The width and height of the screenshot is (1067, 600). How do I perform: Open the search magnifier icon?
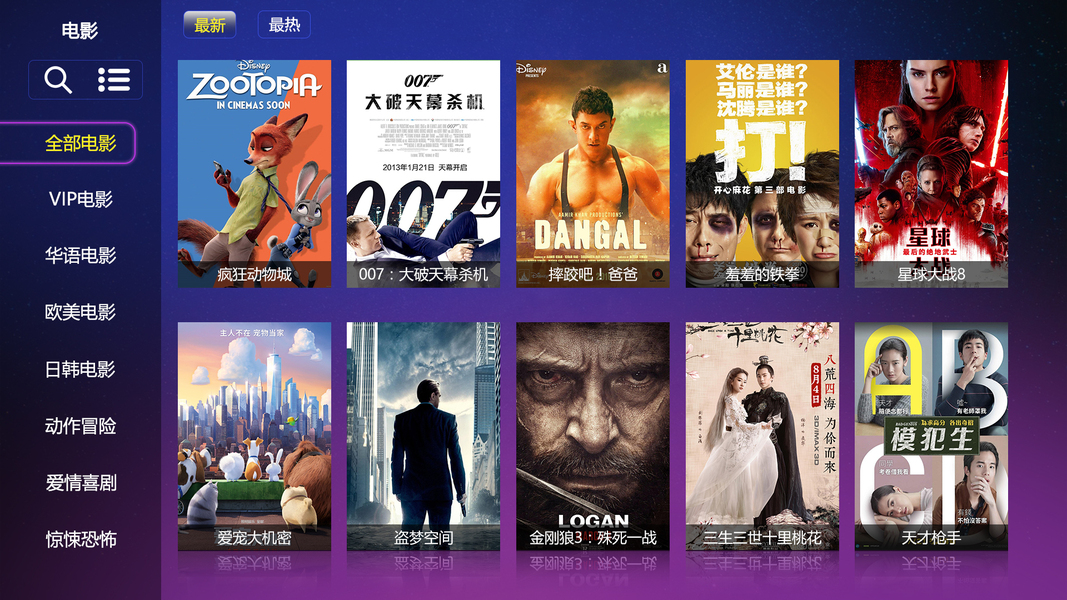[58, 80]
